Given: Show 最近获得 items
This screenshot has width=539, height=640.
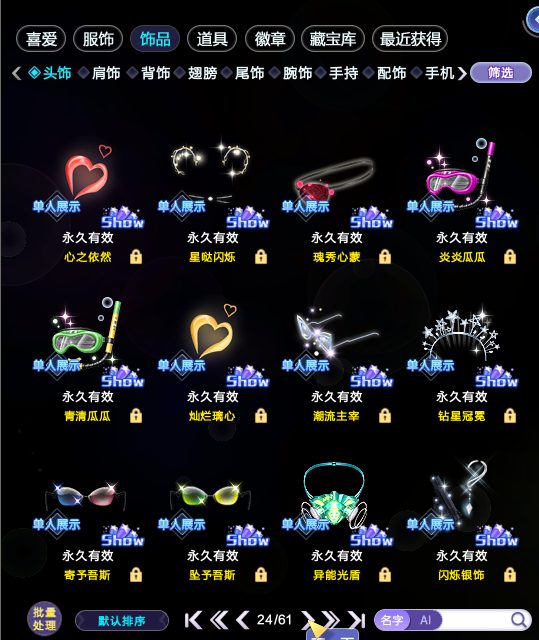Looking at the screenshot, I should (410, 39).
